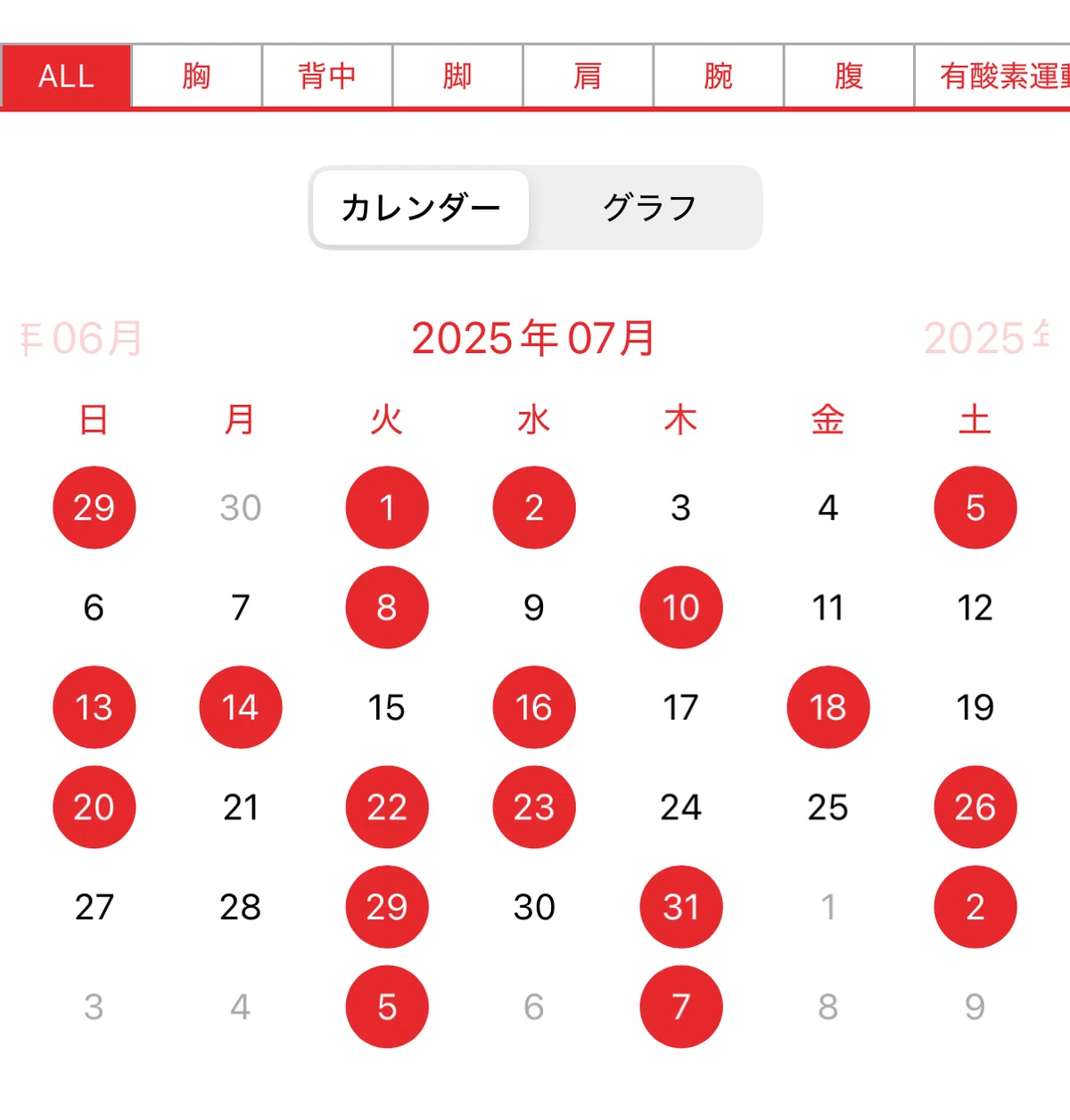Select the ALL category tab

(x=66, y=76)
